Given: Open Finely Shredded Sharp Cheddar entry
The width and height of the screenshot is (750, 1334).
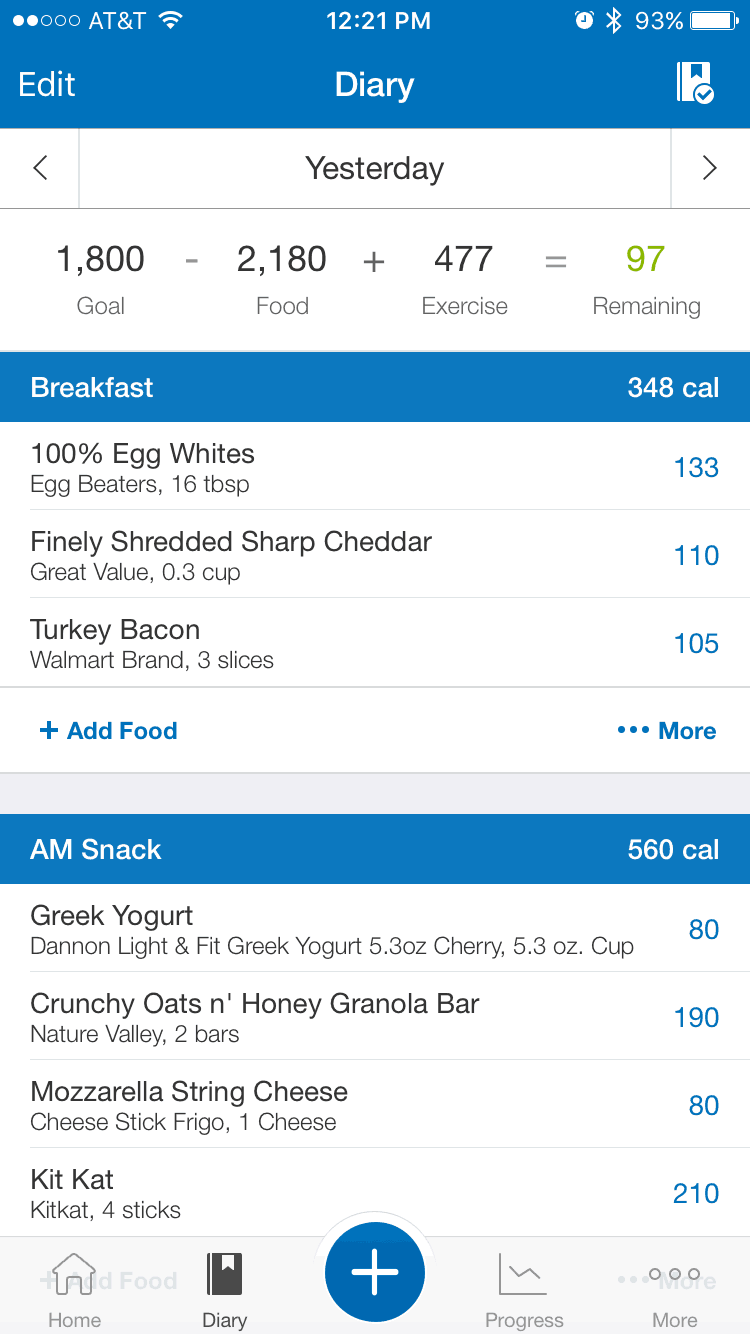Looking at the screenshot, I should (x=375, y=554).
